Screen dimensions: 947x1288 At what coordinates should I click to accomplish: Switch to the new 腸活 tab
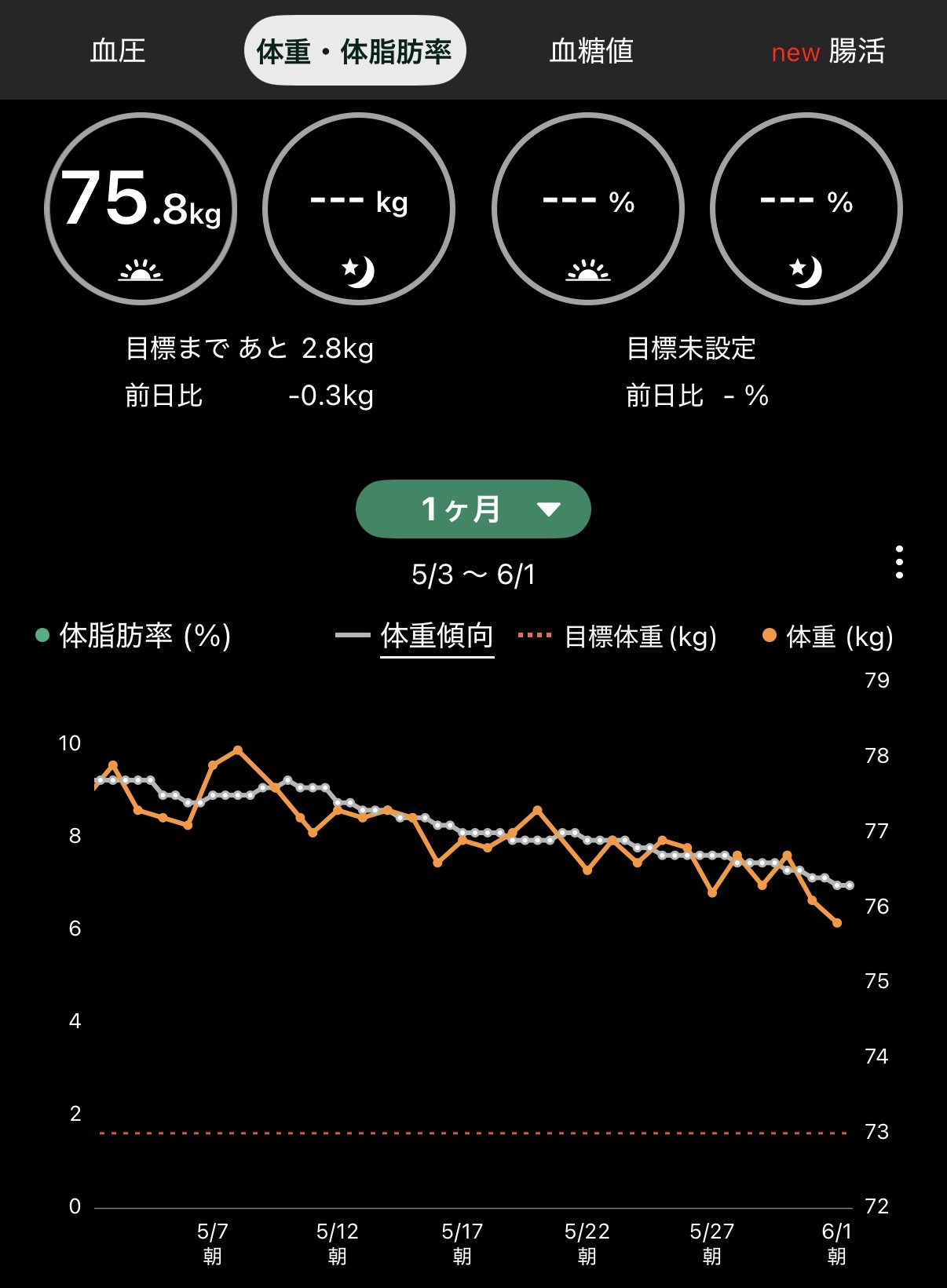(x=828, y=51)
